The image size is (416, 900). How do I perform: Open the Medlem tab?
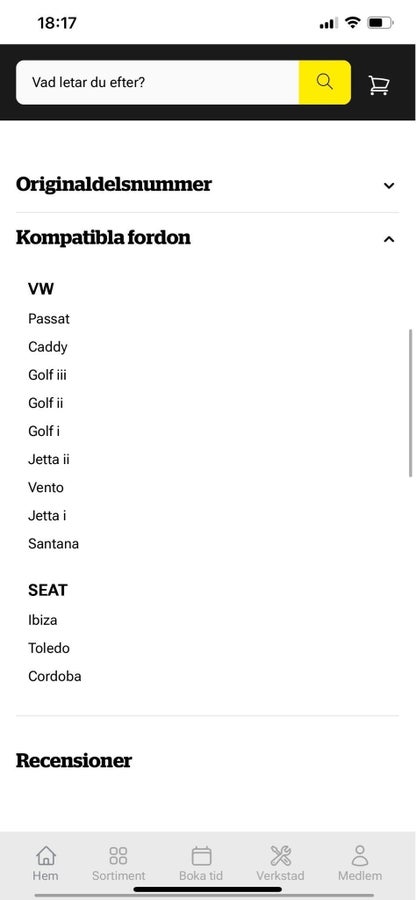click(360, 864)
